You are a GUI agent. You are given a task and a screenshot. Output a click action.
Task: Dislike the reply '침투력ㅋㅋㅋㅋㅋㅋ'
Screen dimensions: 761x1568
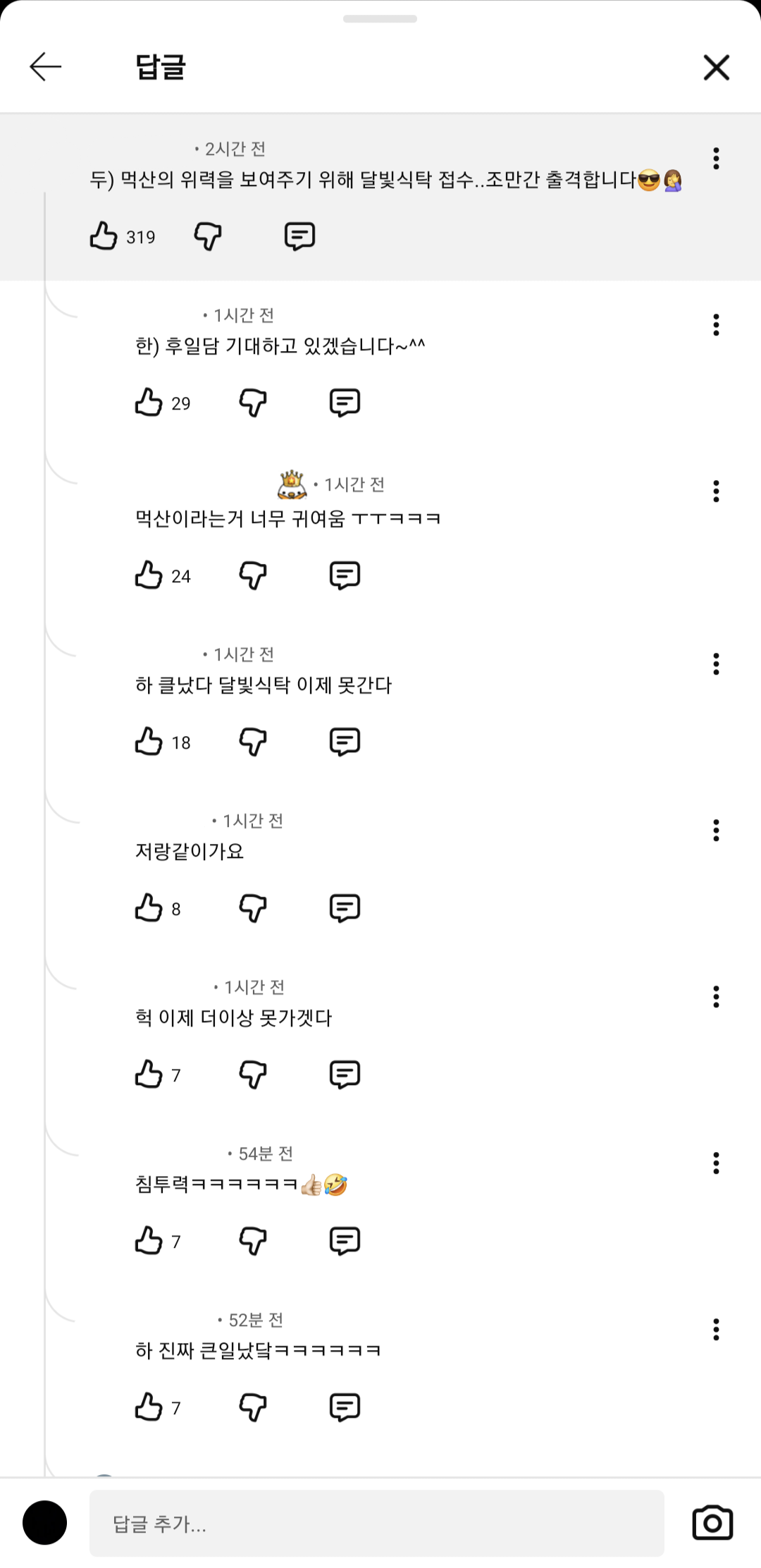point(253,1241)
